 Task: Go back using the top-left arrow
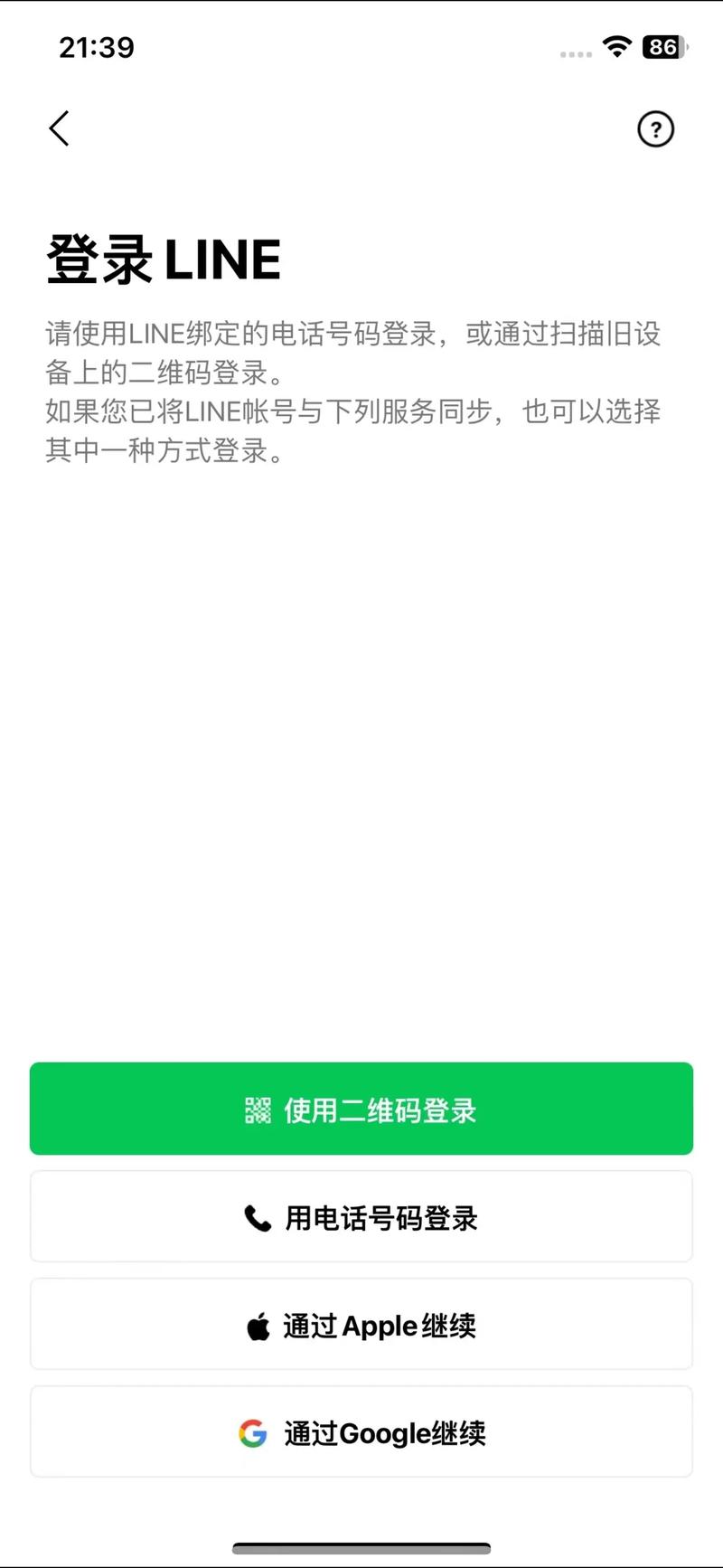pos(60,128)
